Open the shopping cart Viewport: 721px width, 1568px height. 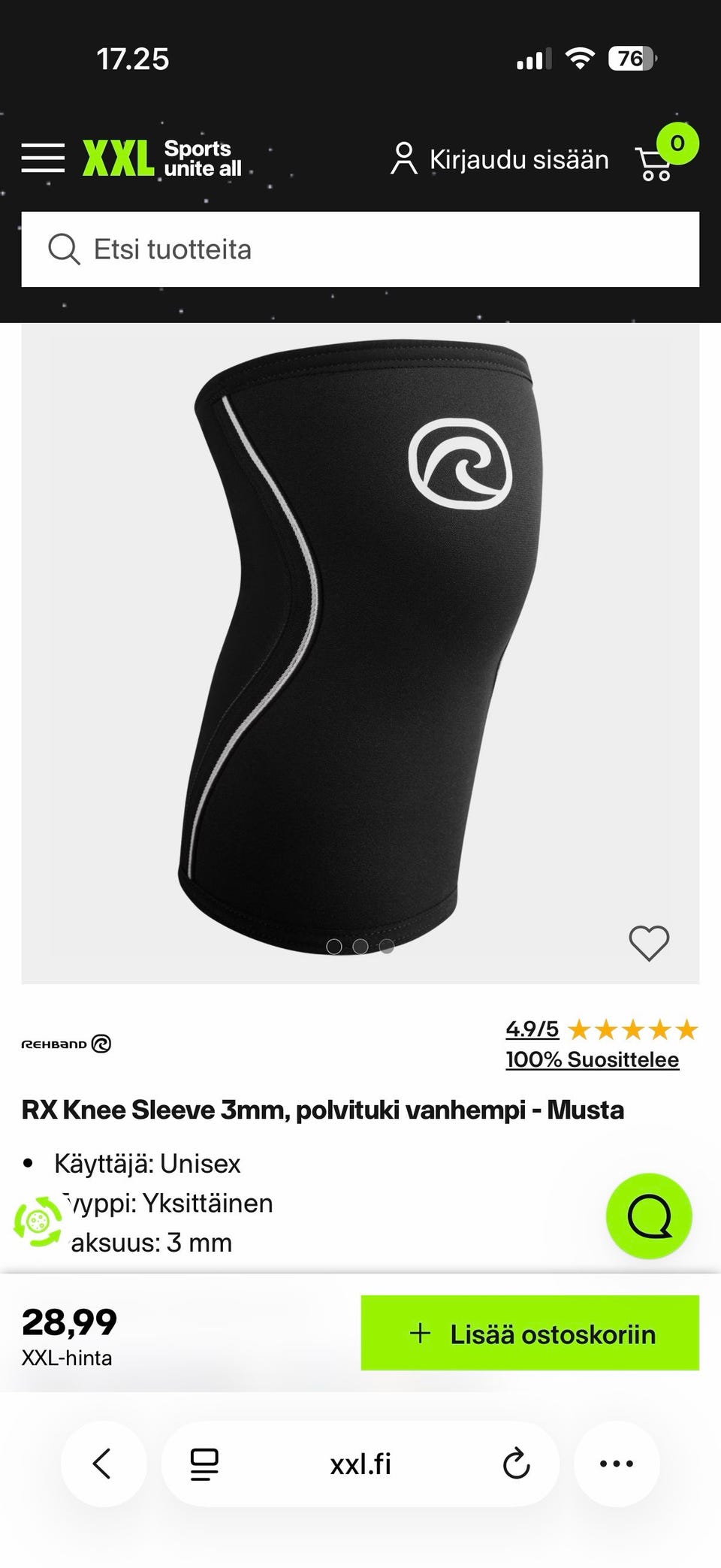click(x=665, y=154)
